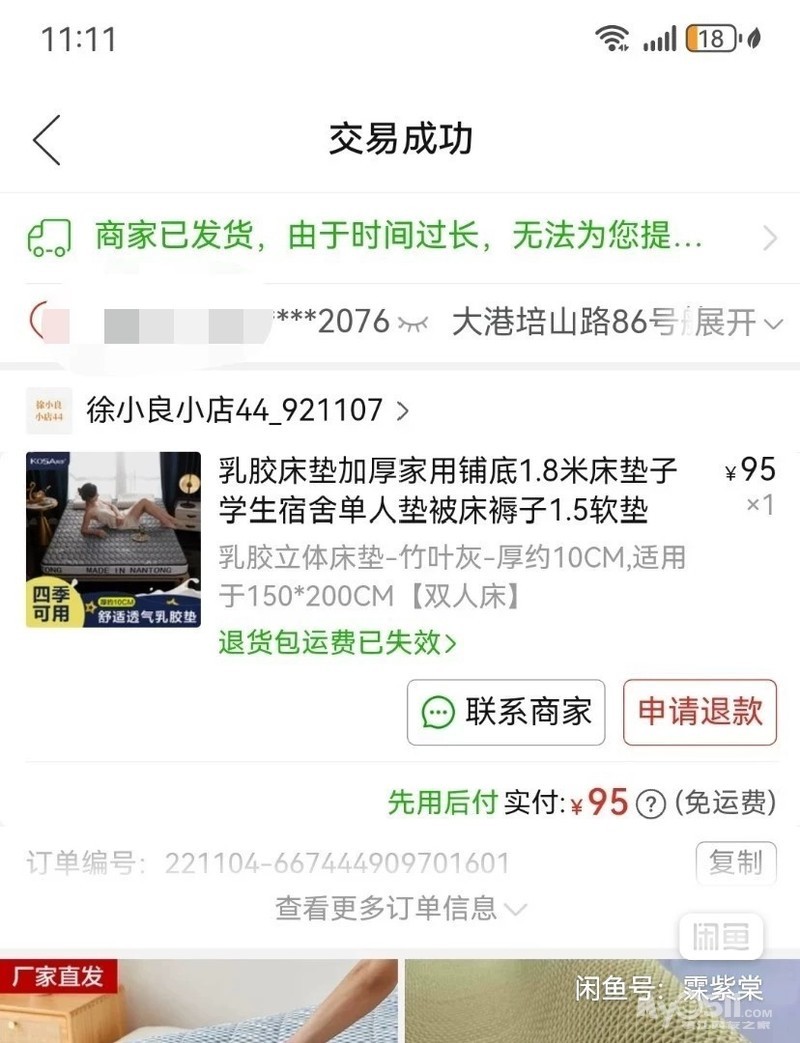Expand the delivery address with 展开
This screenshot has height=1043, width=800.
click(738, 323)
